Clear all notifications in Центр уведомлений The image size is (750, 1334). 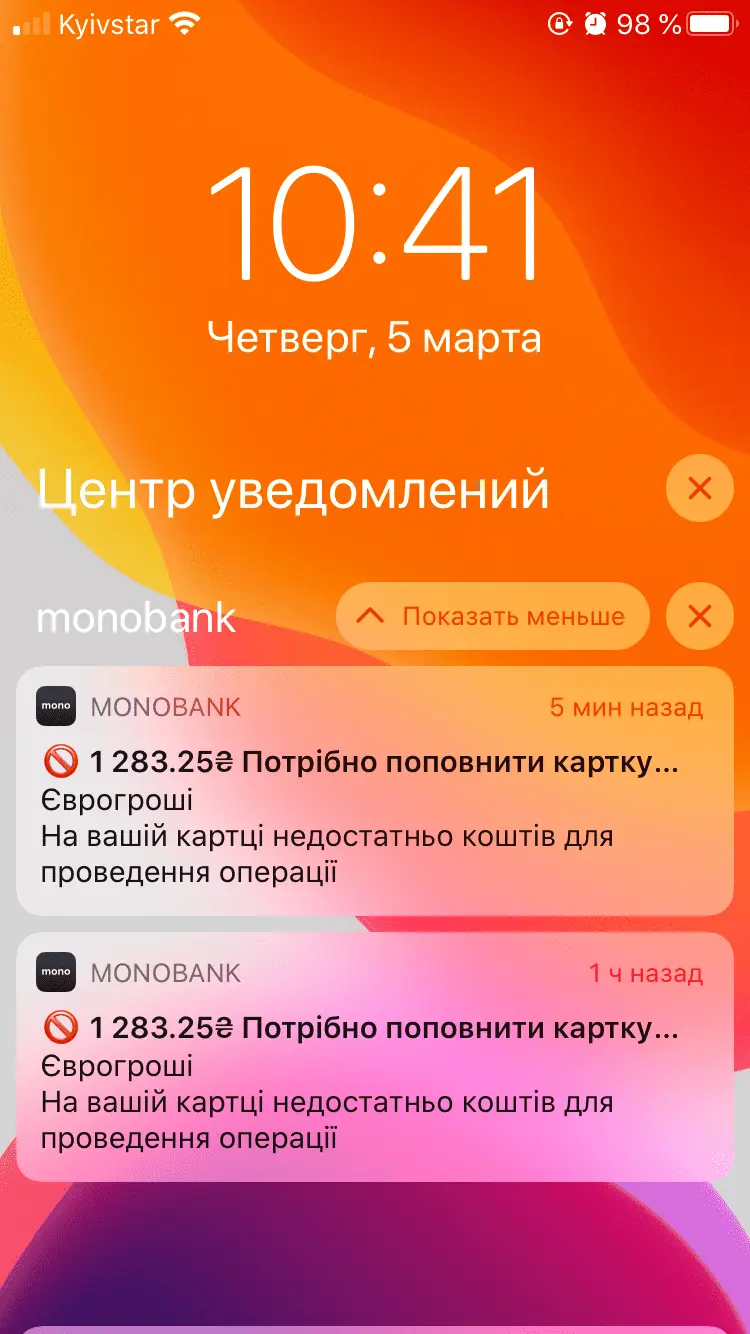tap(699, 489)
